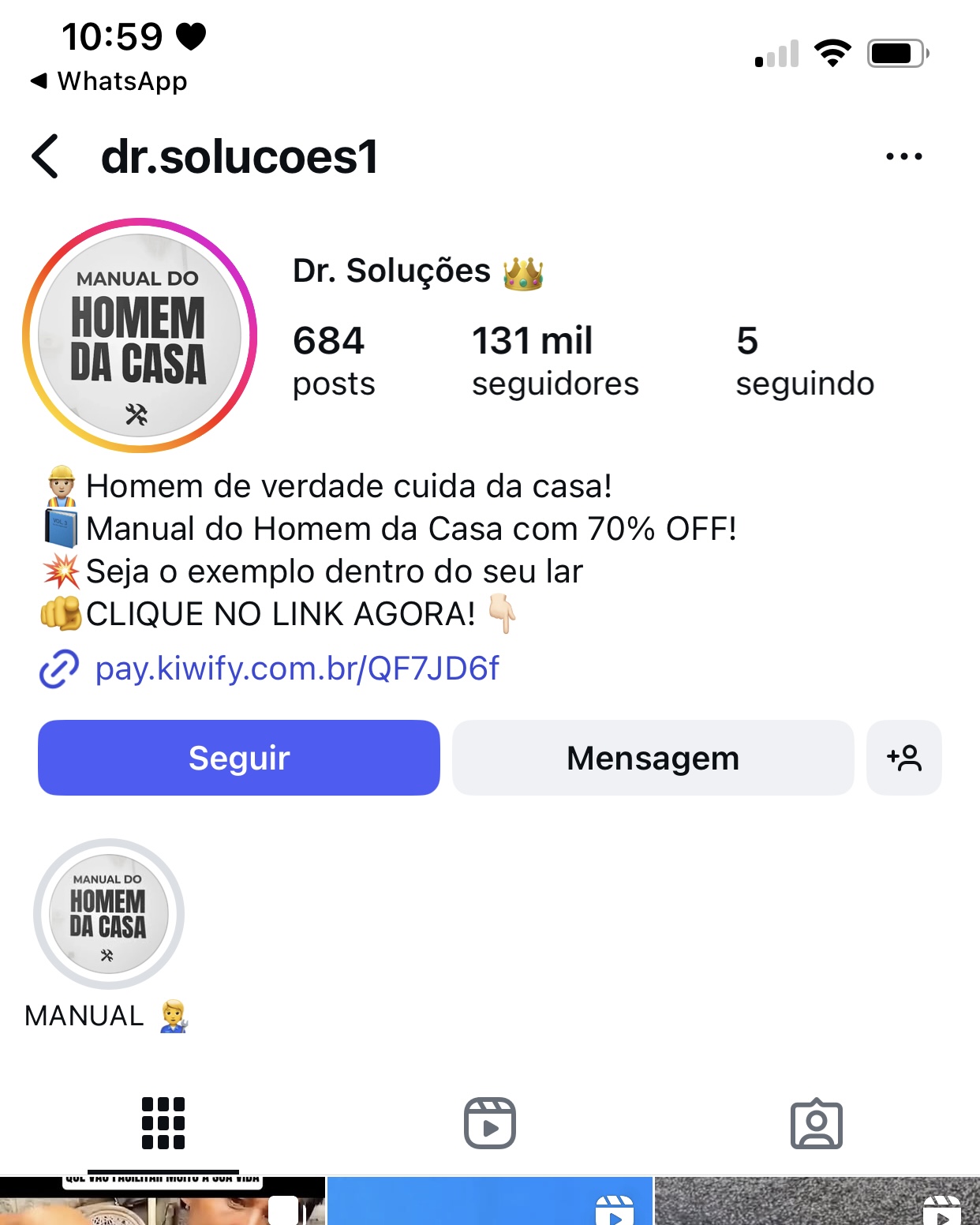Send a message via Mensagem
Screen dimensions: 980x1225
pyautogui.click(x=653, y=758)
